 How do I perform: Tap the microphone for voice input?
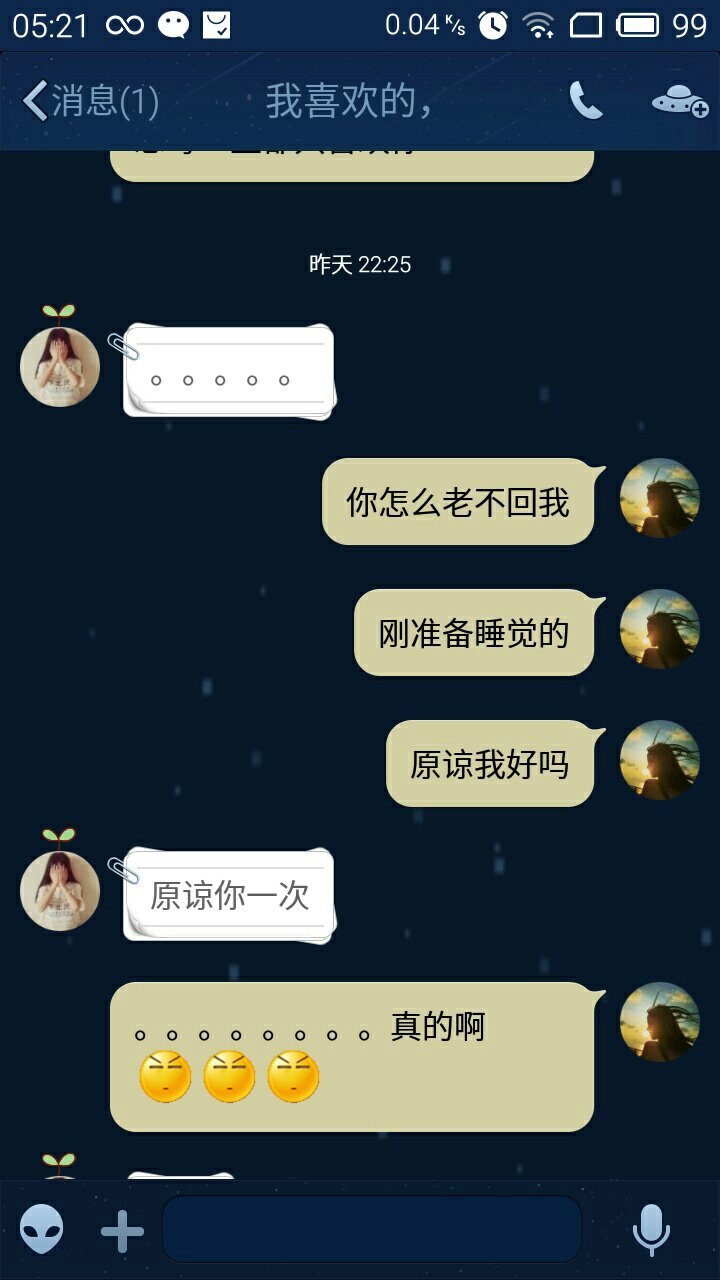651,1230
